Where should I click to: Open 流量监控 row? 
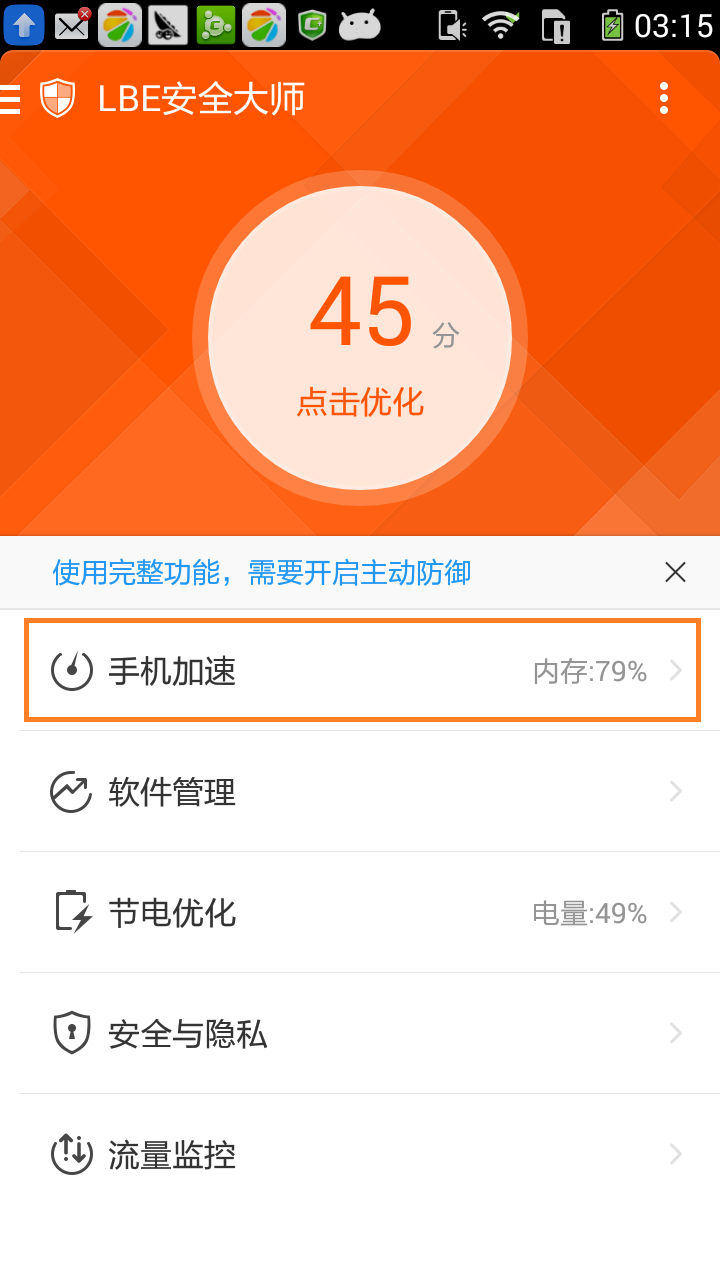tap(362, 1155)
